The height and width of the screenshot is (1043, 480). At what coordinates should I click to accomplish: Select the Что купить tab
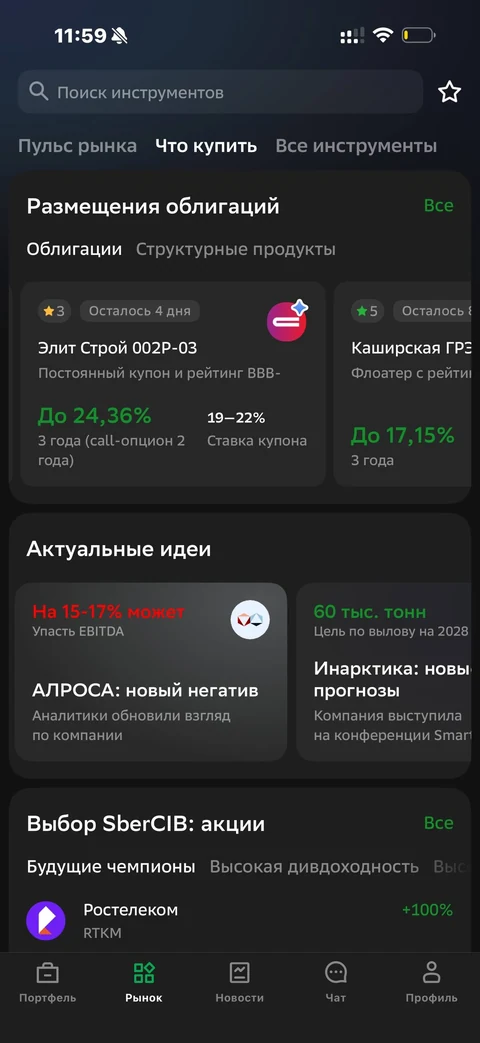pos(206,146)
